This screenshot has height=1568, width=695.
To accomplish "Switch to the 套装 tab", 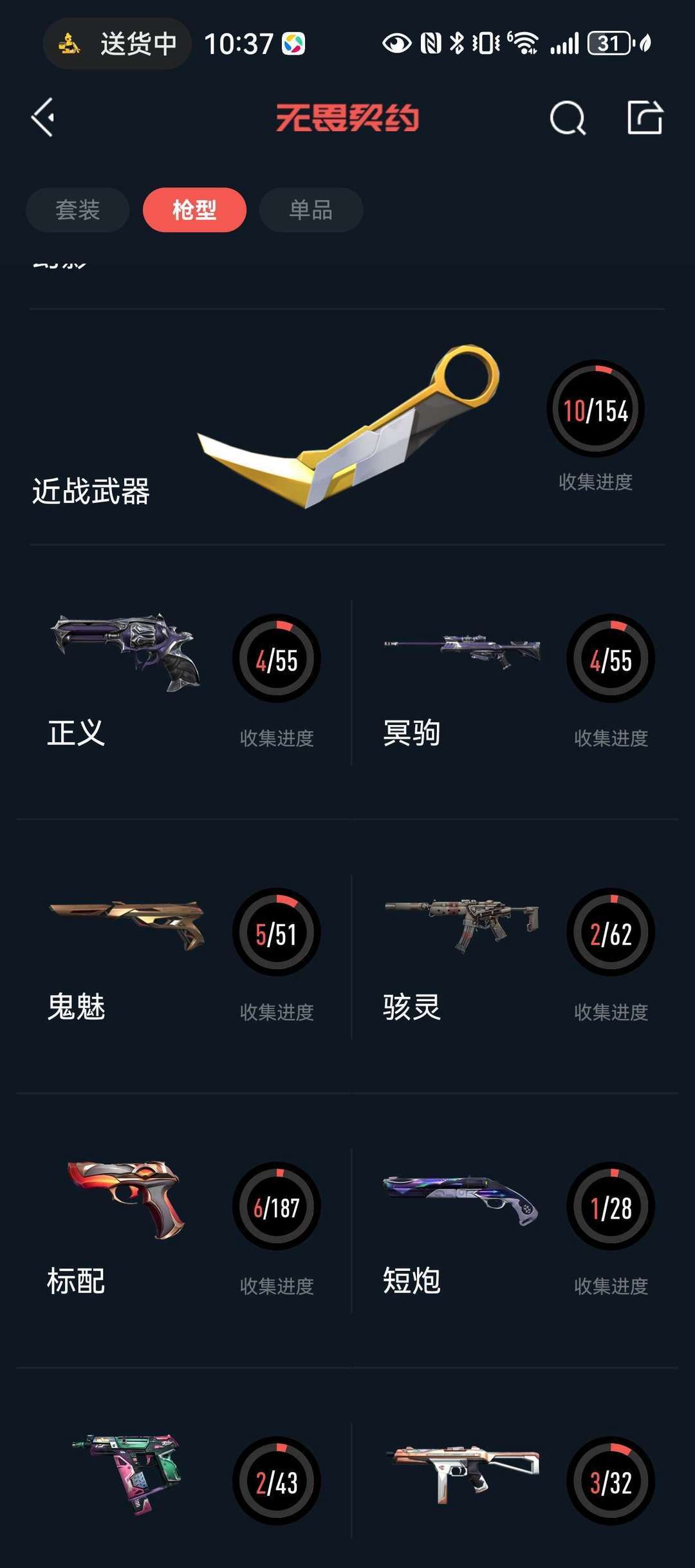I will tap(78, 210).
